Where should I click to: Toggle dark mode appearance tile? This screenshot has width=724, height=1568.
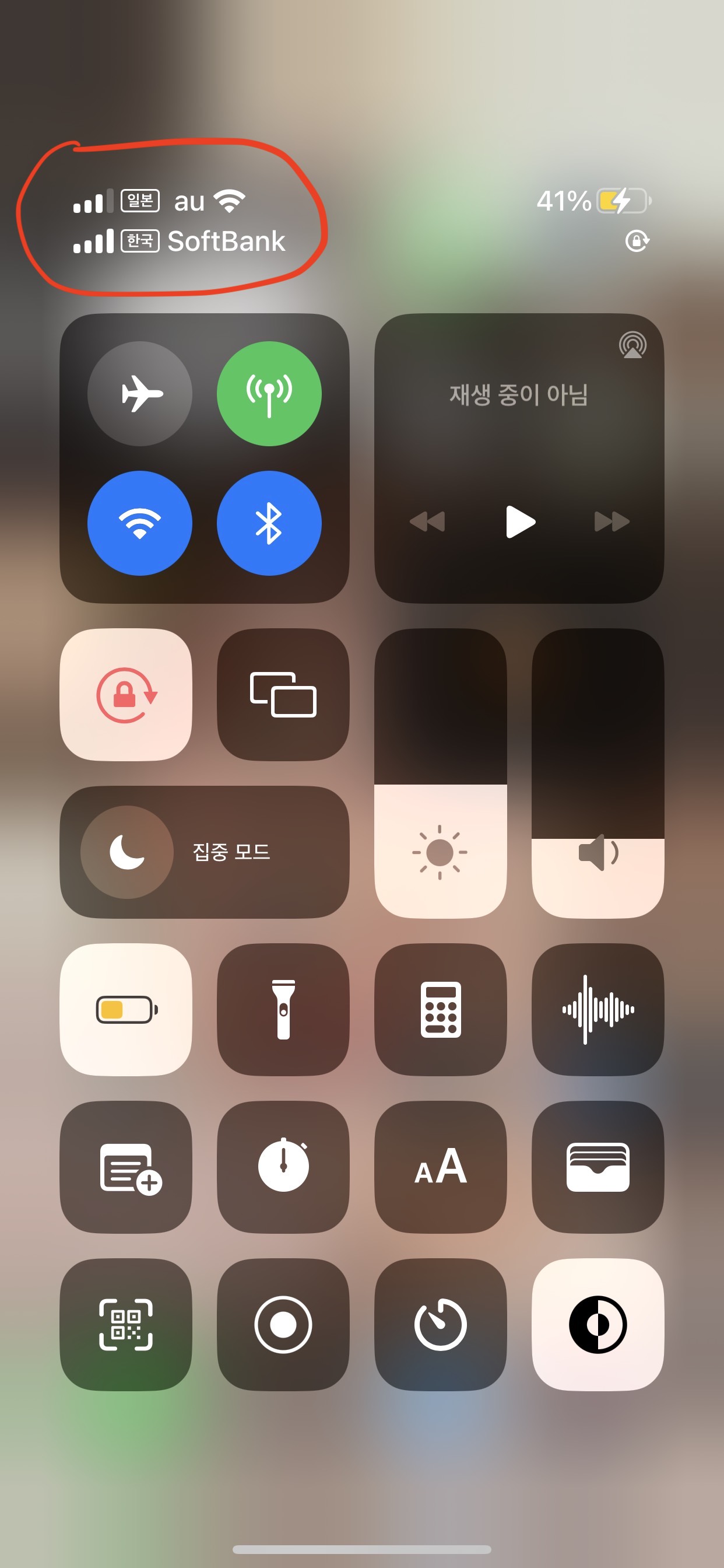tap(598, 1325)
